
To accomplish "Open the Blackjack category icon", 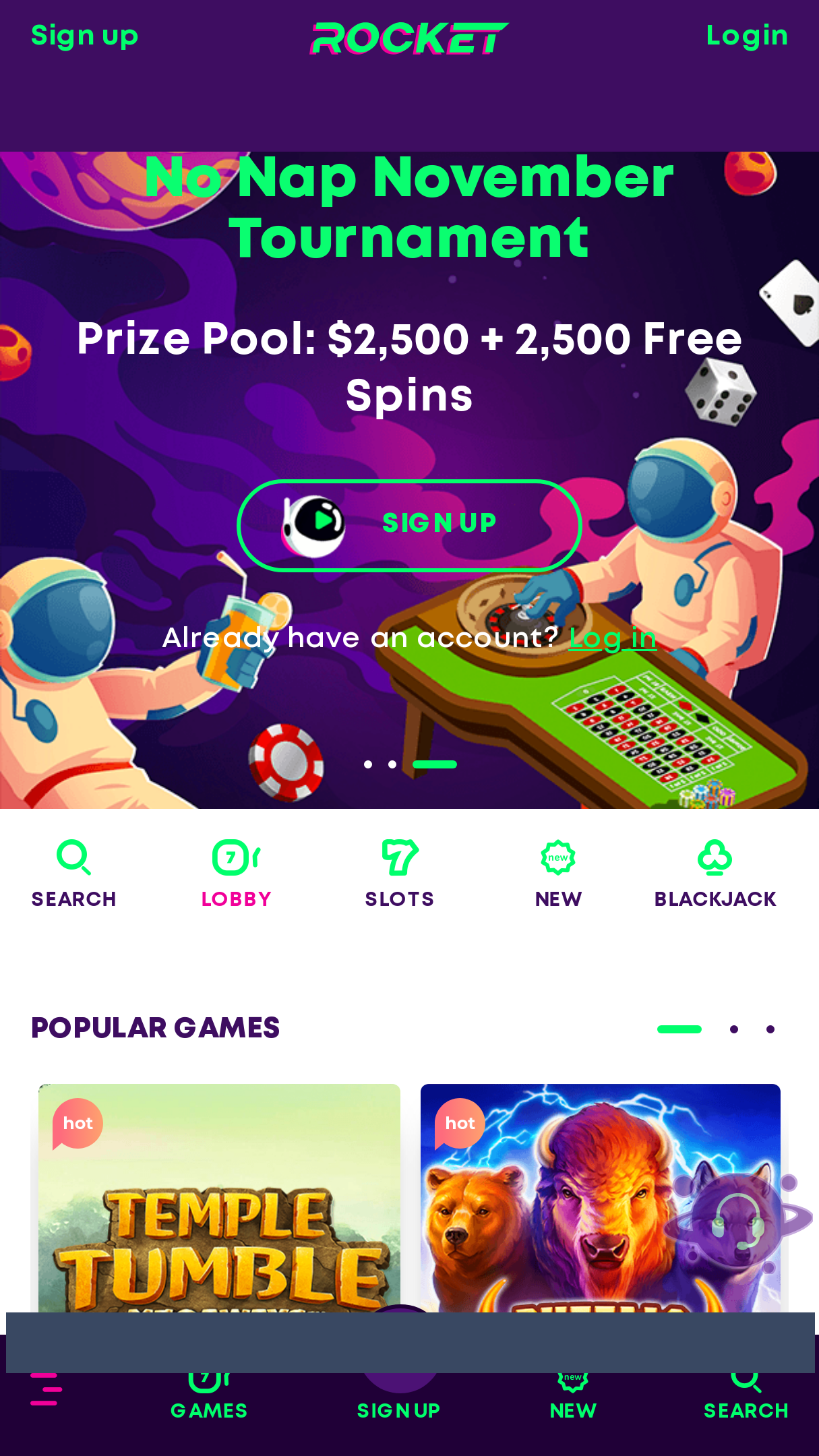I will 715,857.
